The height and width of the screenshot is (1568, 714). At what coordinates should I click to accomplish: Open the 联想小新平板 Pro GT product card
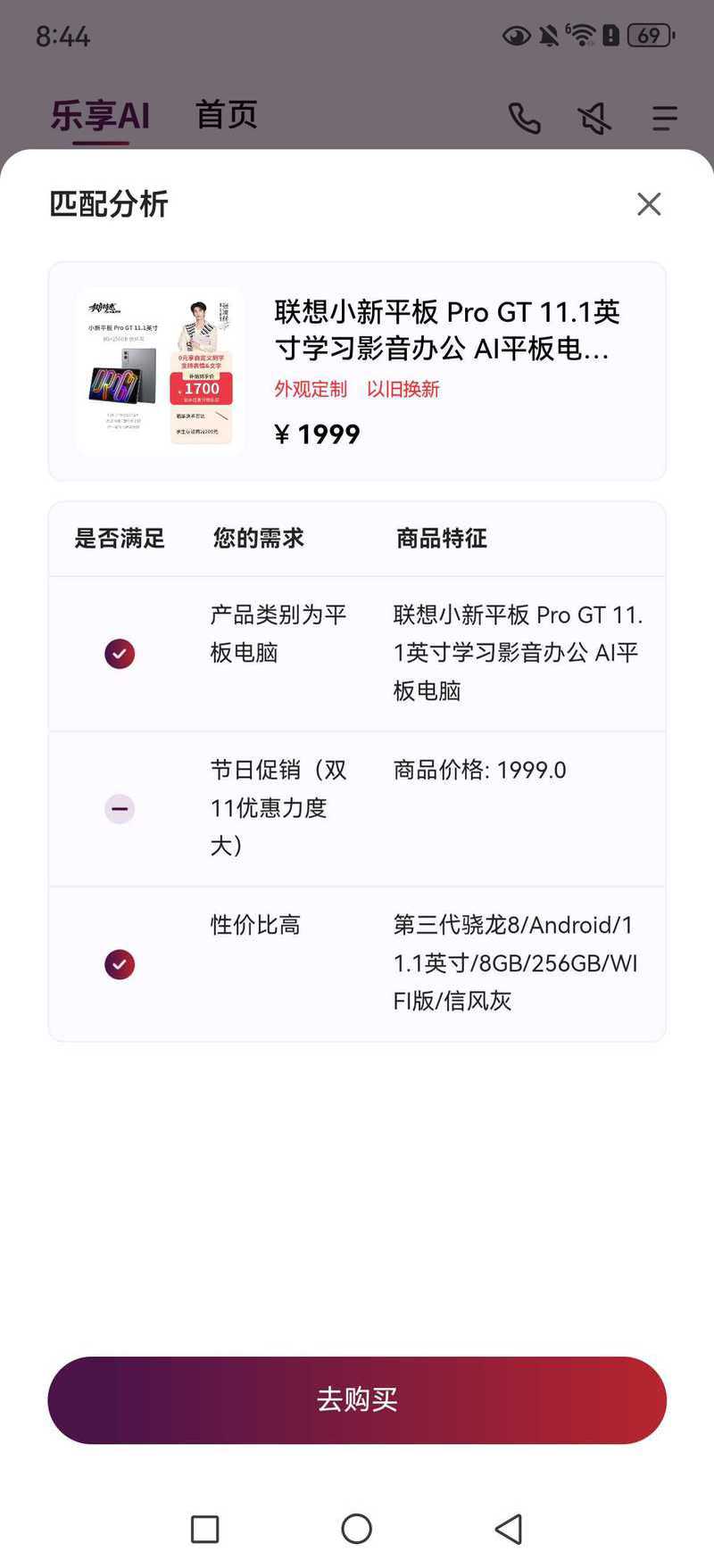(x=357, y=371)
